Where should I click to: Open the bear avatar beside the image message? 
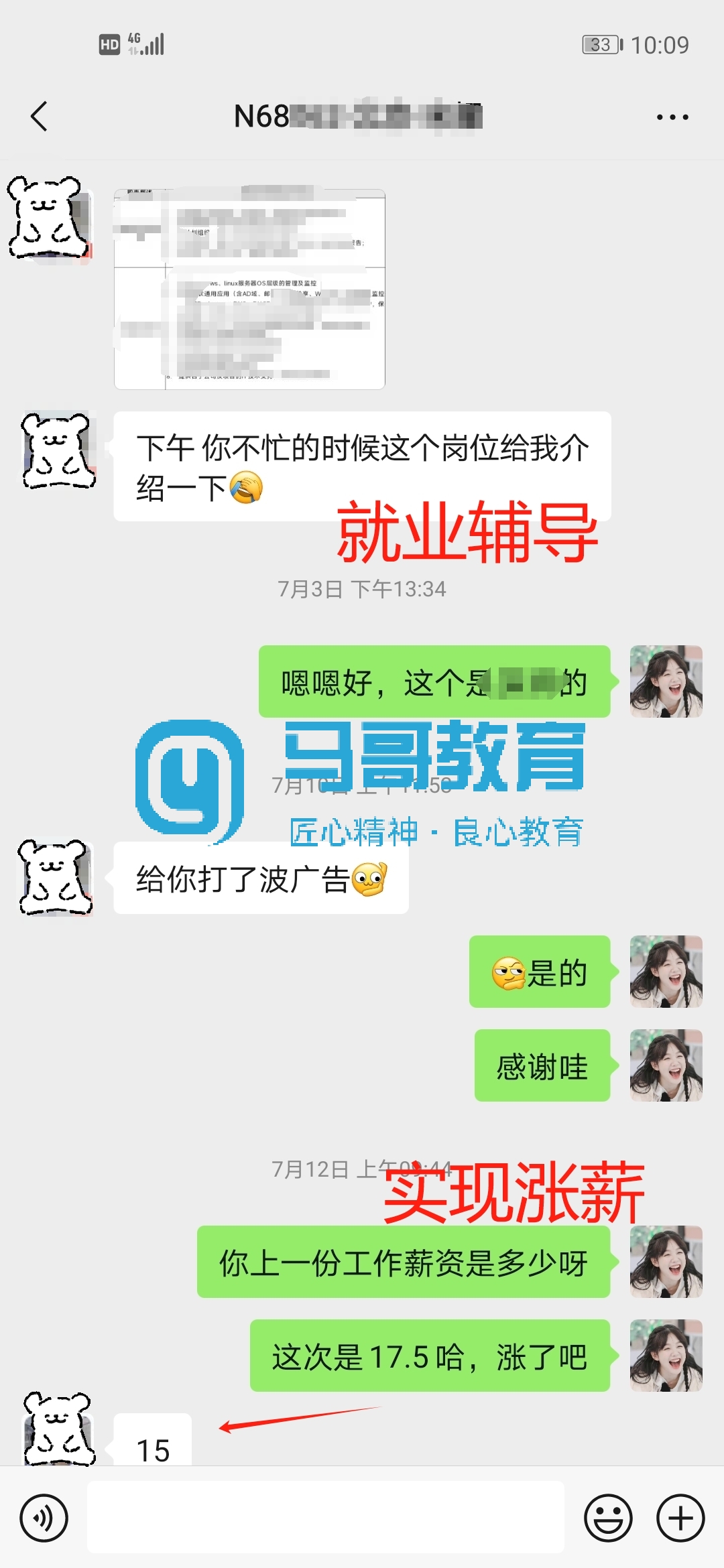48,218
